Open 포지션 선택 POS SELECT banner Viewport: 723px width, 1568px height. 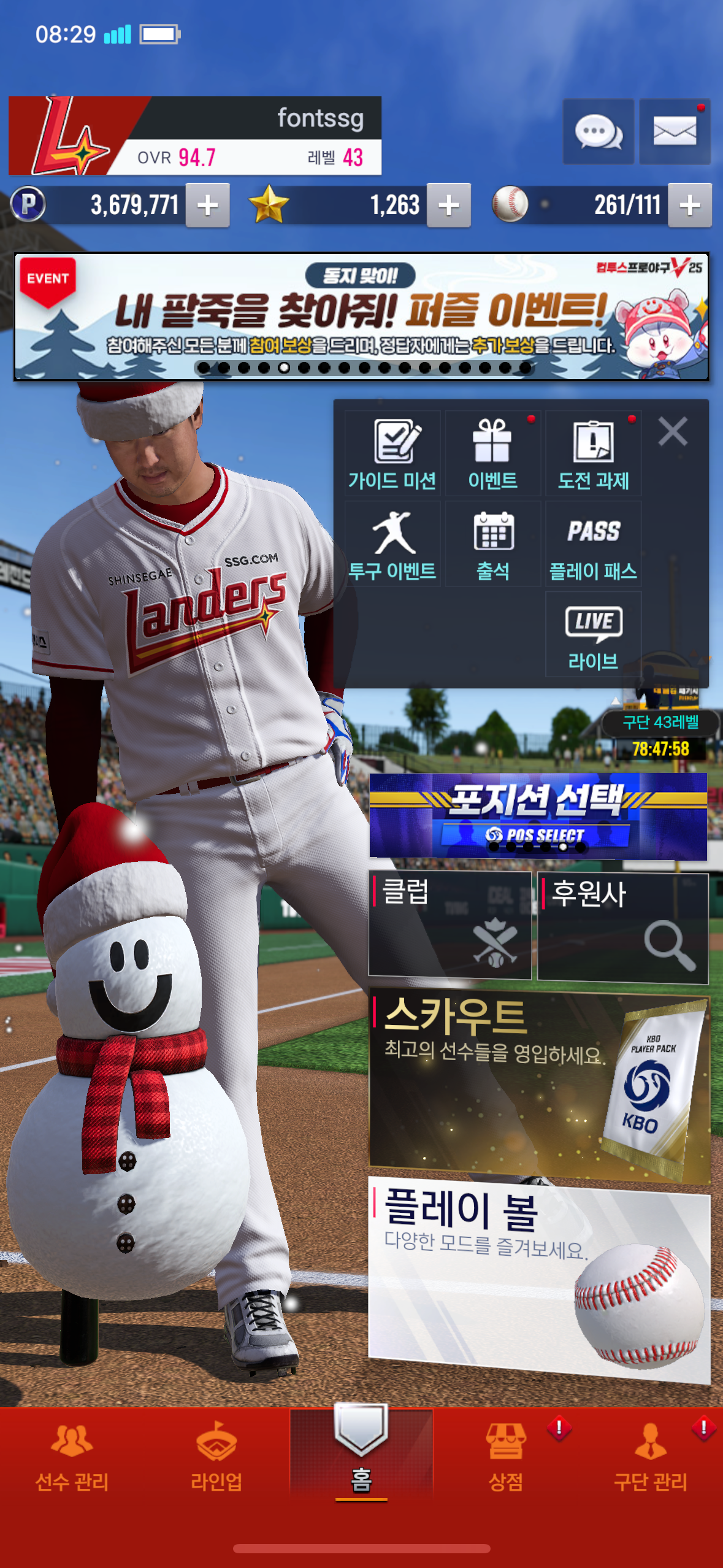537,816
